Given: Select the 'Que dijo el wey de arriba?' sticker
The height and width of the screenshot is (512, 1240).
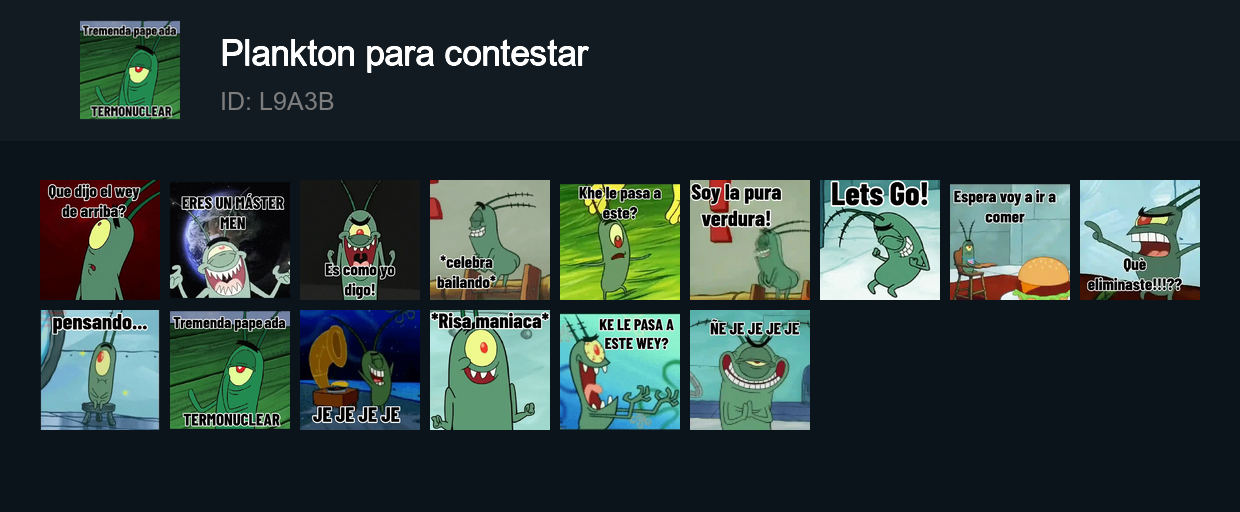Looking at the screenshot, I should 100,240.
